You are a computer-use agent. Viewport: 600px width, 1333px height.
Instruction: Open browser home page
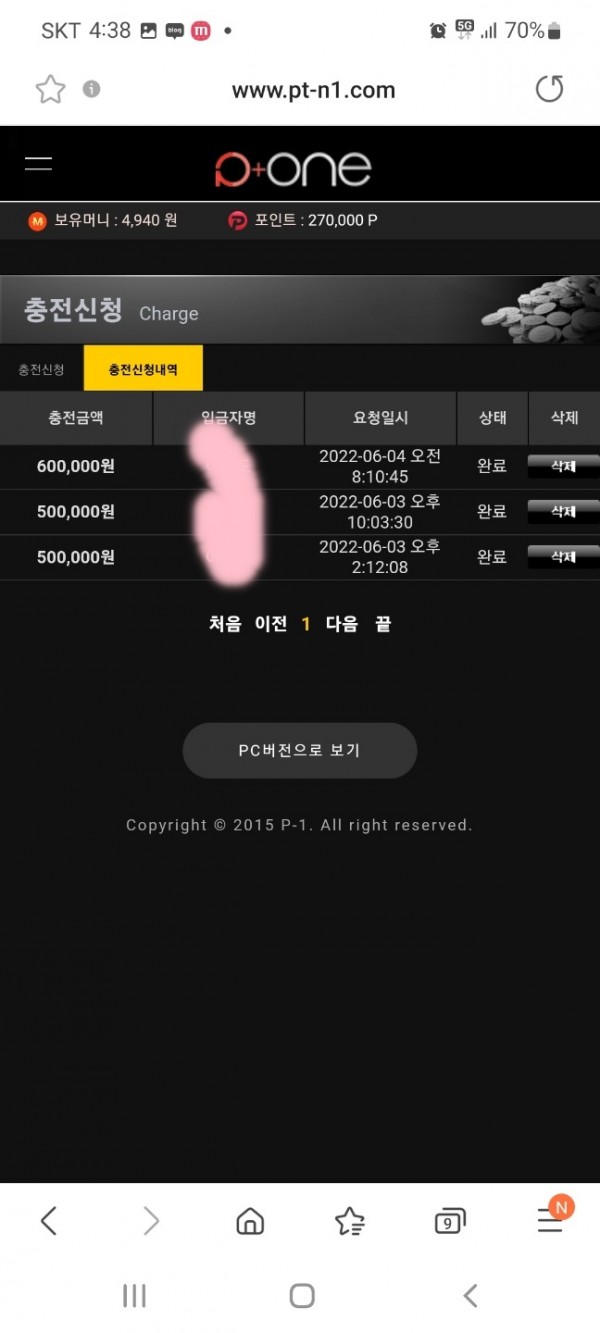tap(249, 1220)
